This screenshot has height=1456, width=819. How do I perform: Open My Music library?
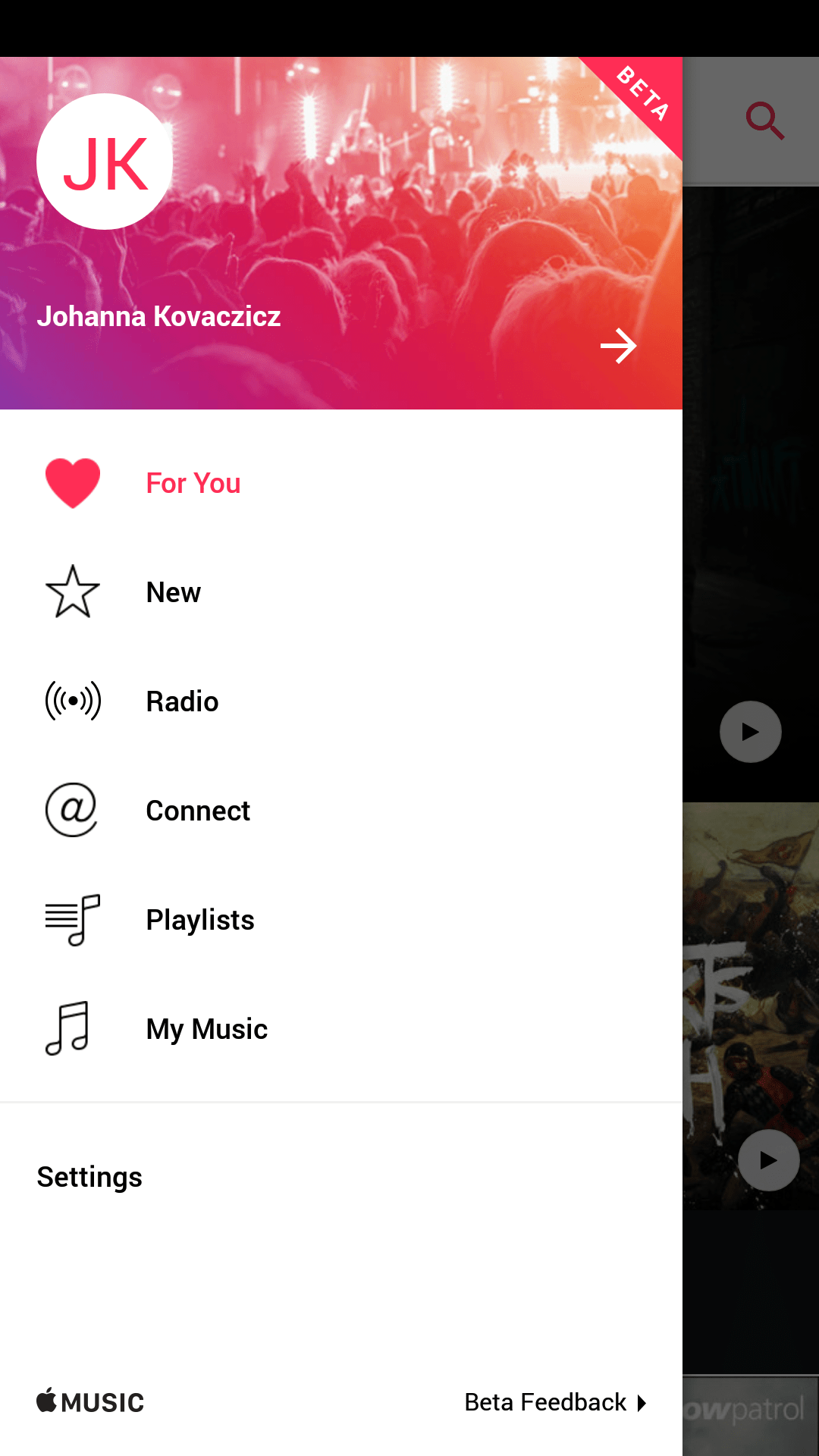coord(341,1029)
